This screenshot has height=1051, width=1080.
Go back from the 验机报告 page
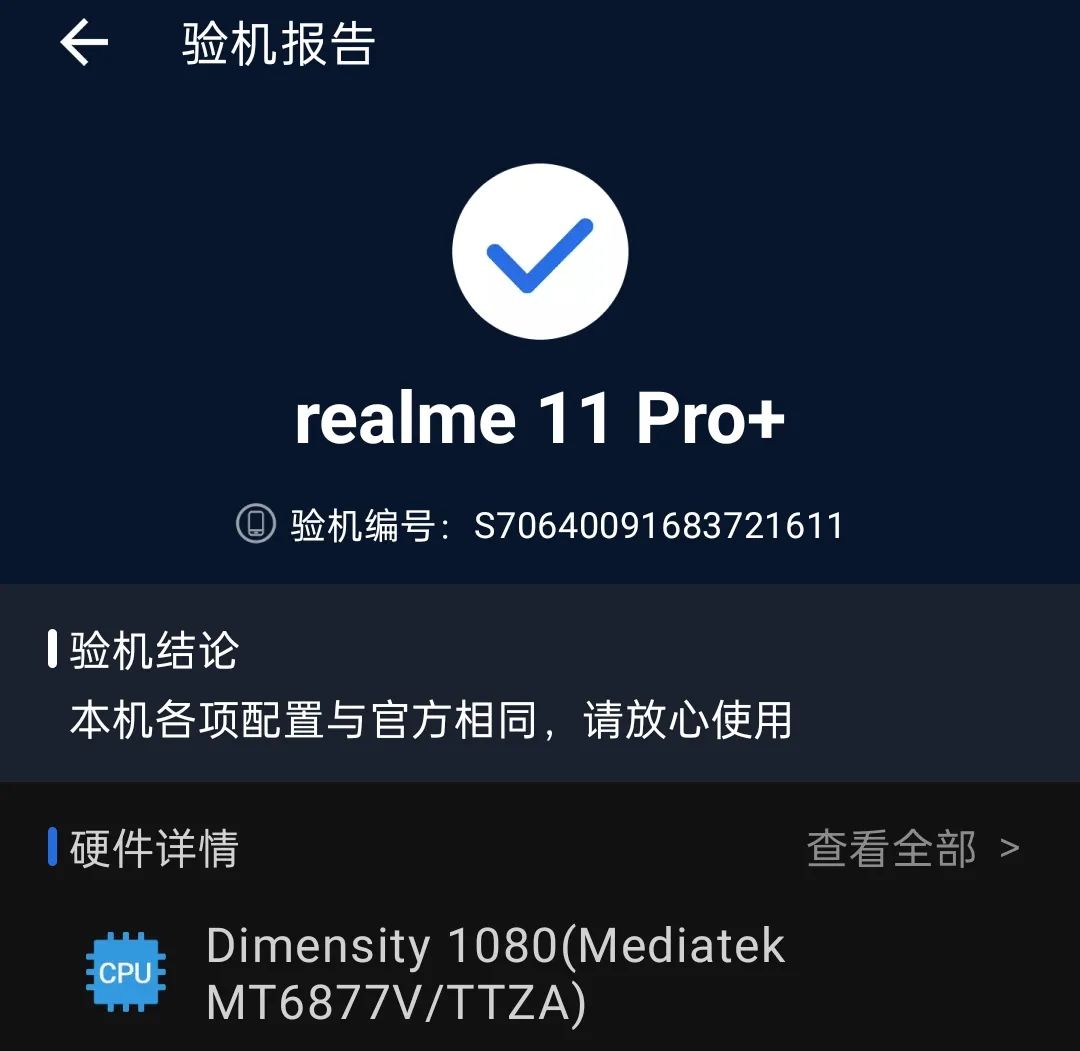coord(84,45)
